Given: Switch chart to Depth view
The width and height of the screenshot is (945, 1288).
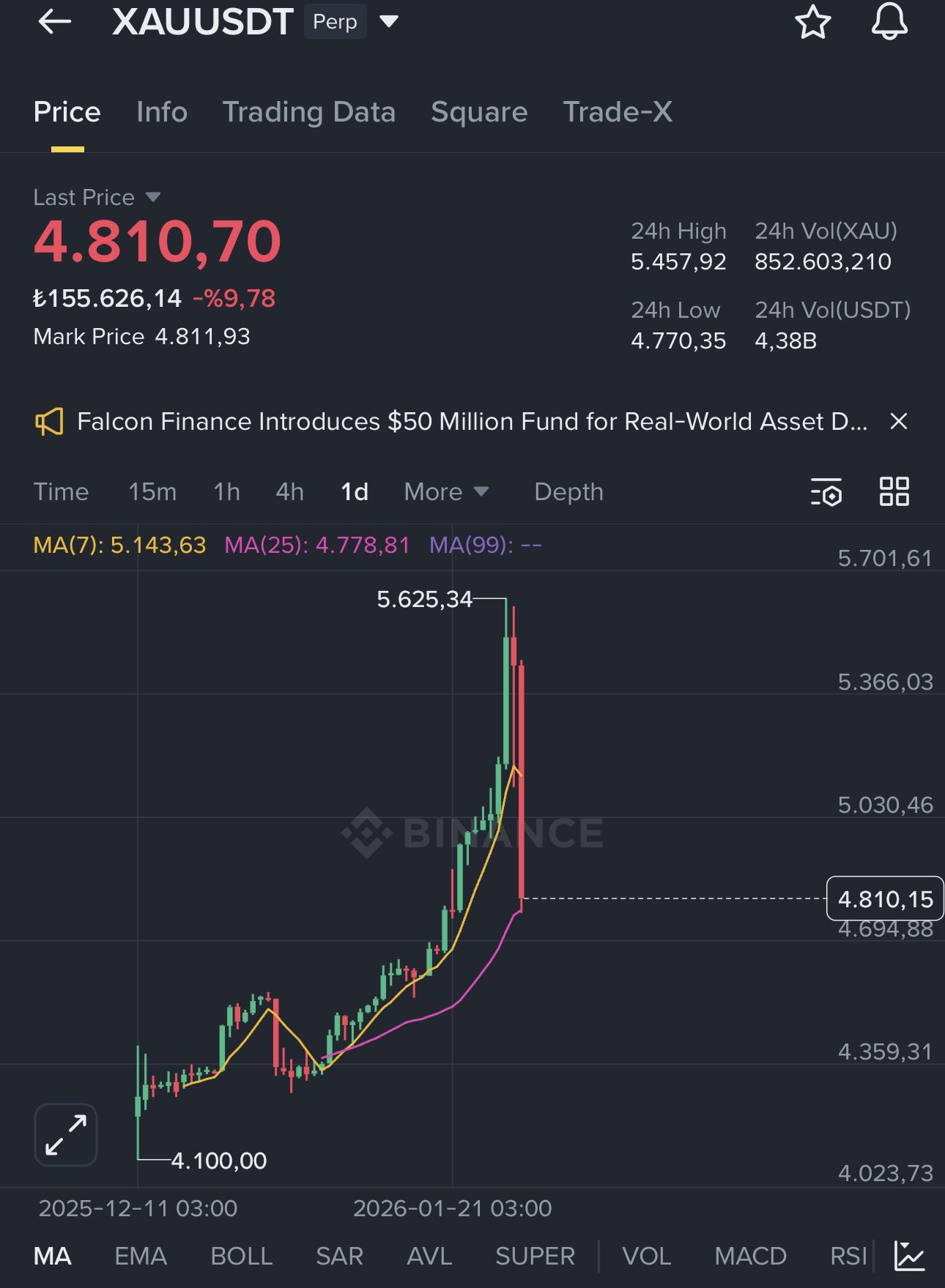Looking at the screenshot, I should [568, 491].
